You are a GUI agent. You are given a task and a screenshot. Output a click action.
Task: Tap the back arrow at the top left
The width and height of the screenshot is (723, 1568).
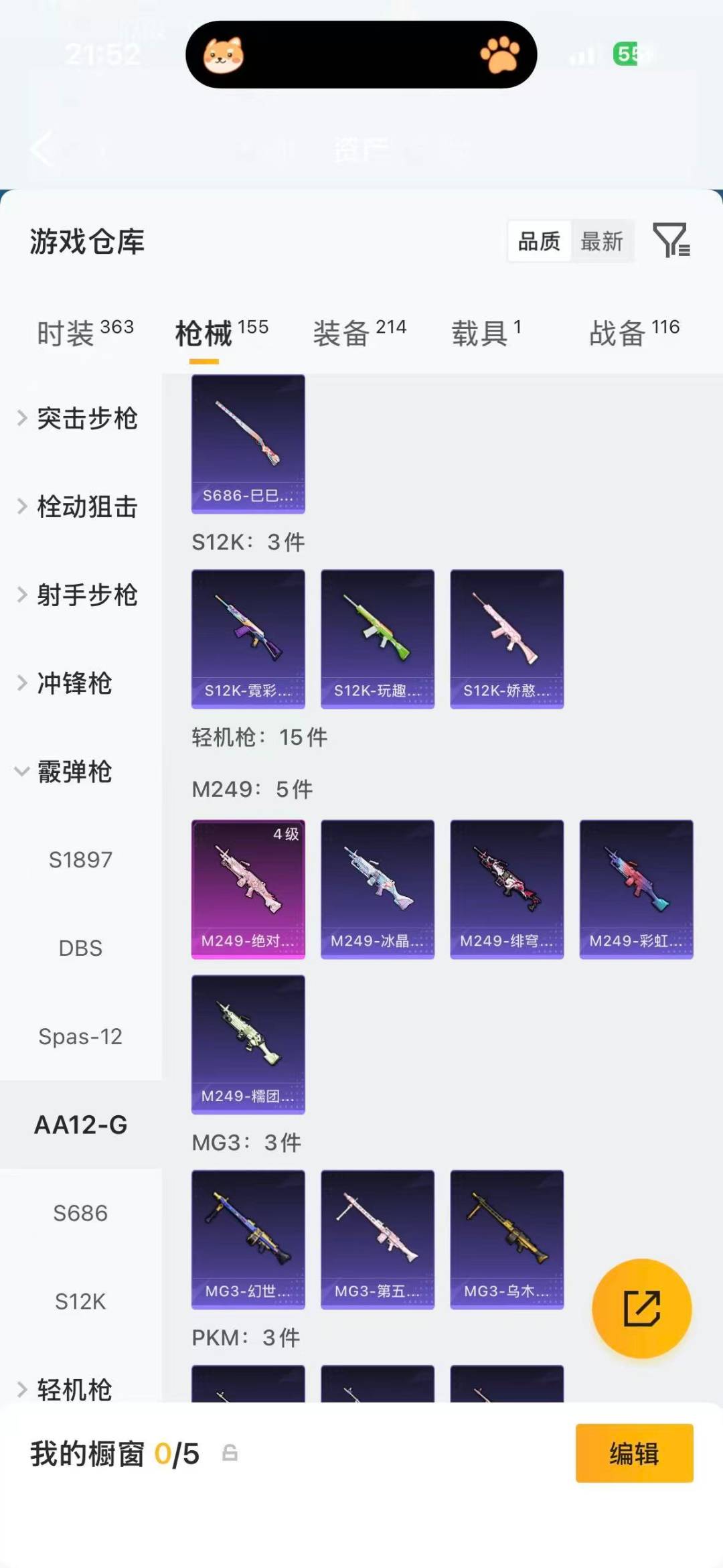click(x=42, y=149)
